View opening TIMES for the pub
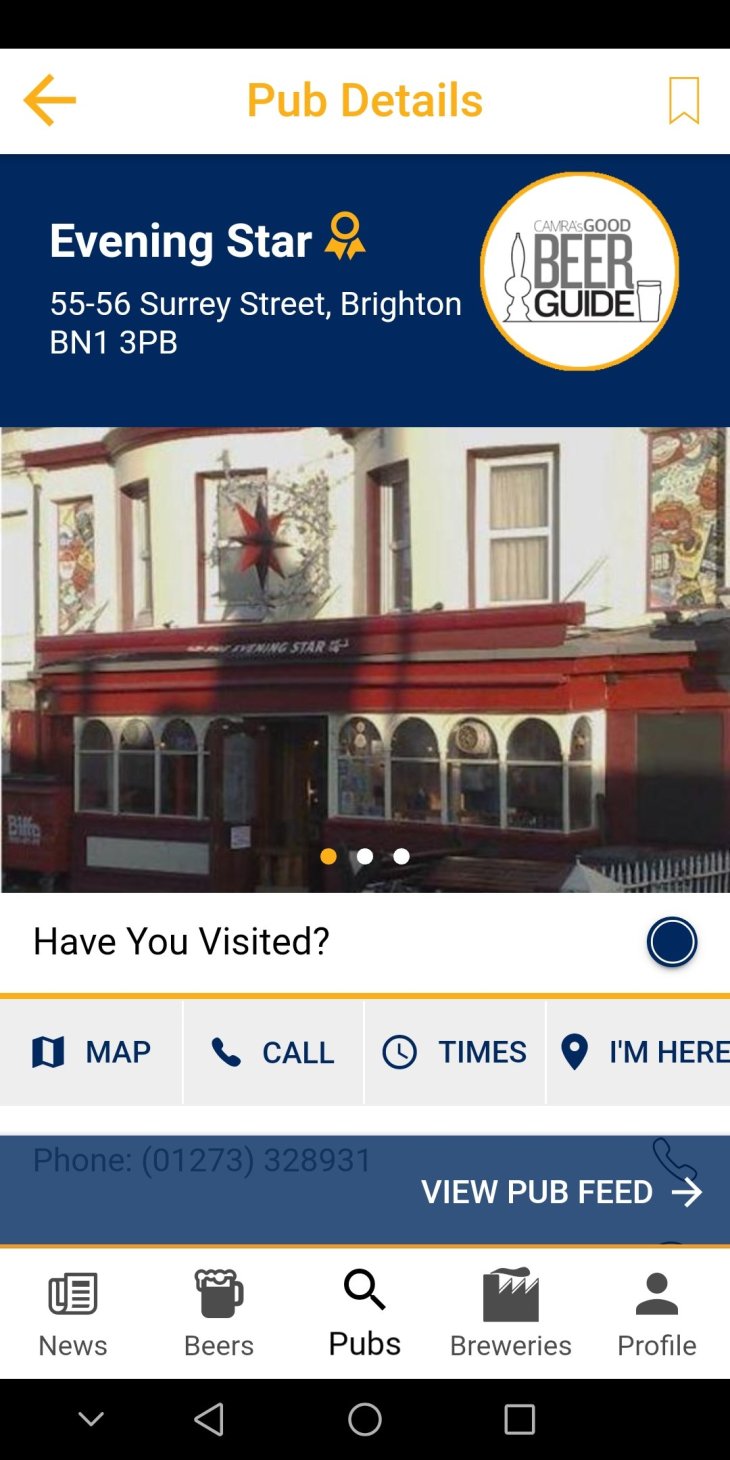This screenshot has width=730, height=1460. 455,1052
